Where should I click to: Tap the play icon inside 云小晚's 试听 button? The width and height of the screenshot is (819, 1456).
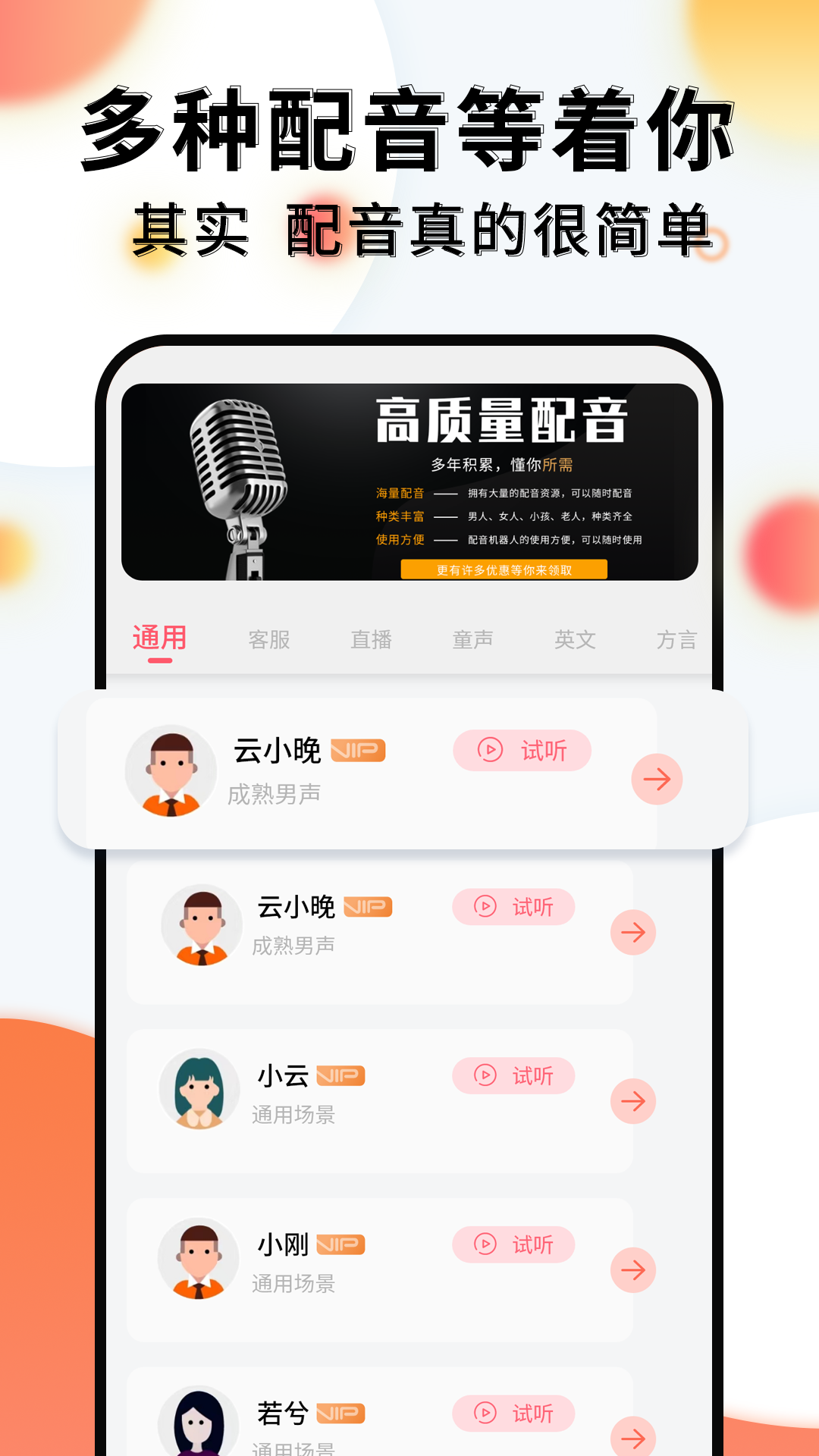click(488, 751)
